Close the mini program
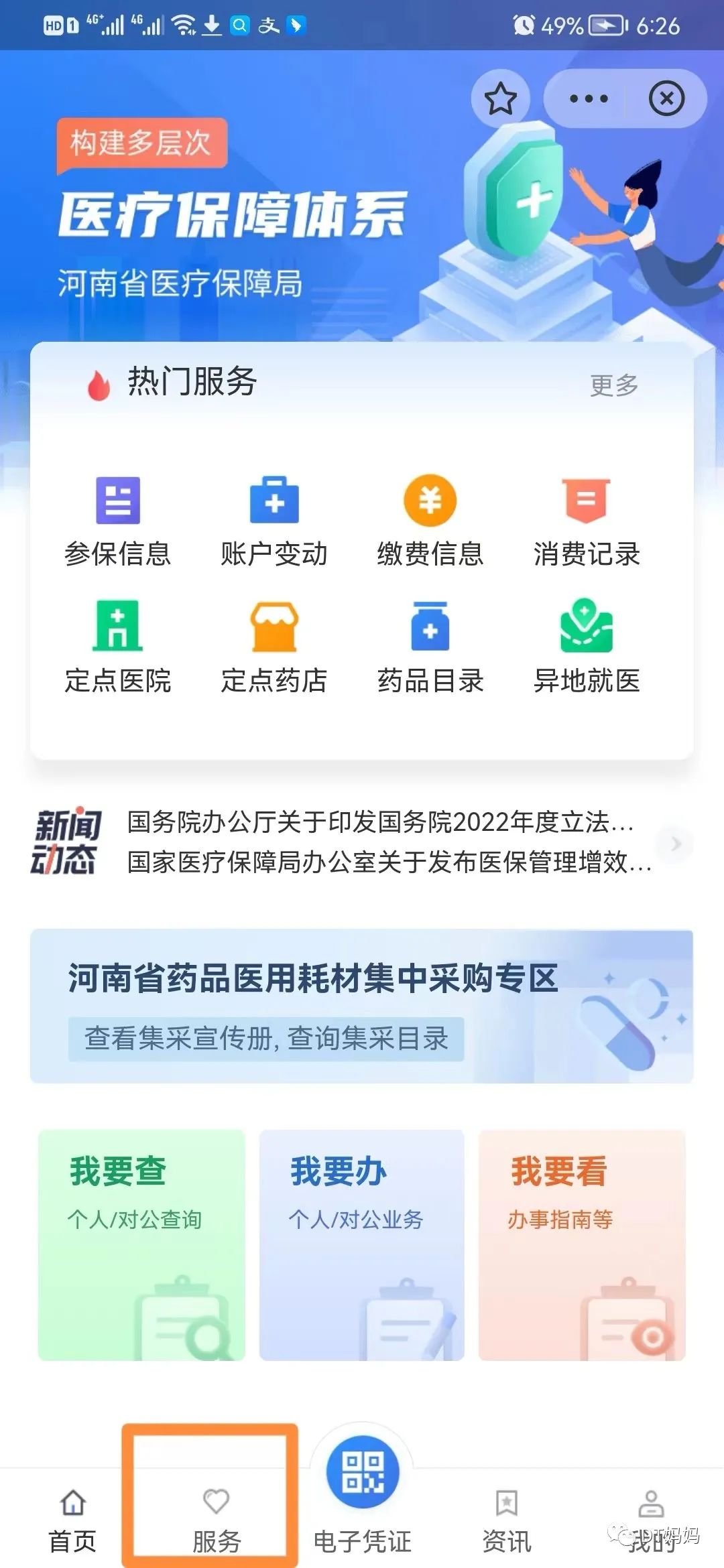724x1568 pixels. (666, 99)
